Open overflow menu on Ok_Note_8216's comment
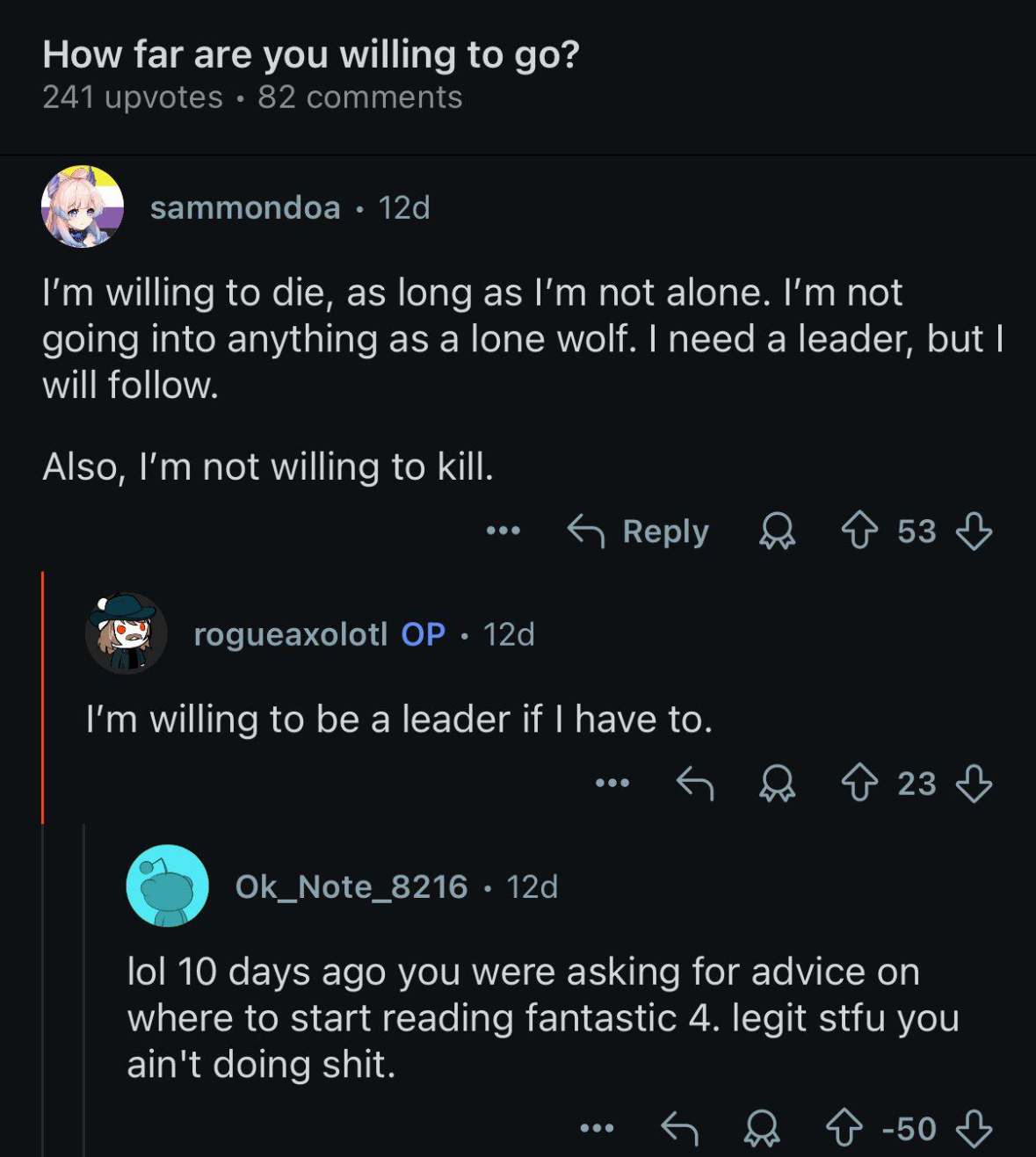Screen dimensions: 1036x1157 click(x=598, y=1128)
